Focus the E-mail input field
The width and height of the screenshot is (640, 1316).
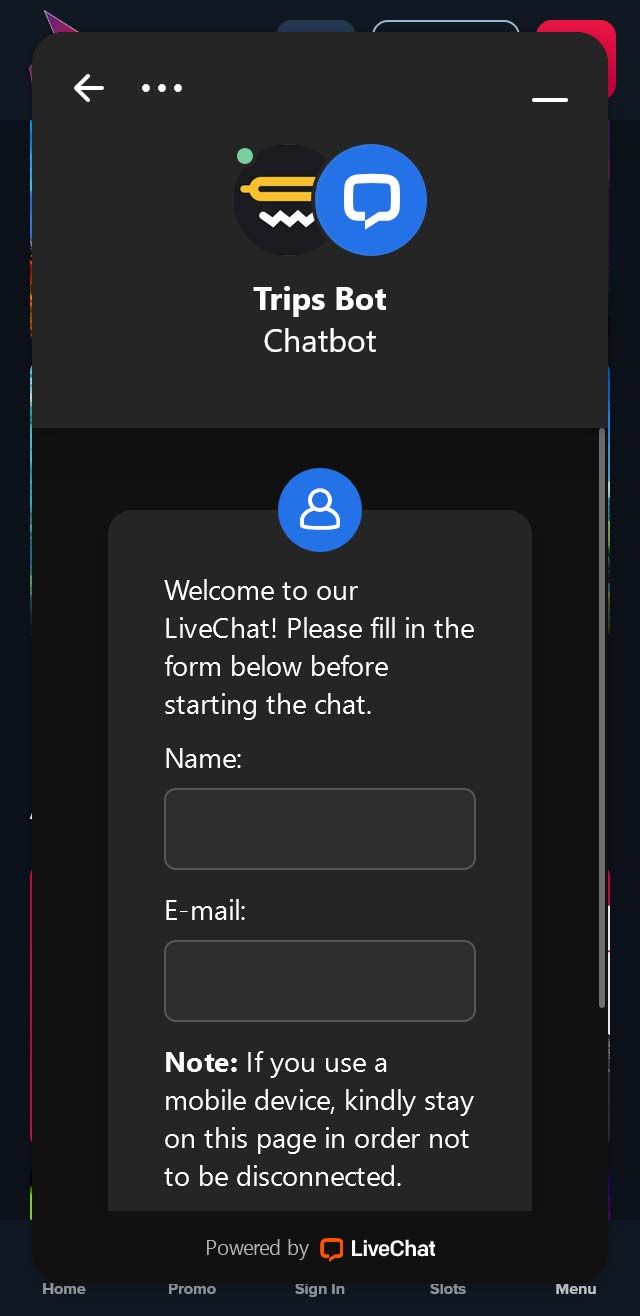coord(320,981)
